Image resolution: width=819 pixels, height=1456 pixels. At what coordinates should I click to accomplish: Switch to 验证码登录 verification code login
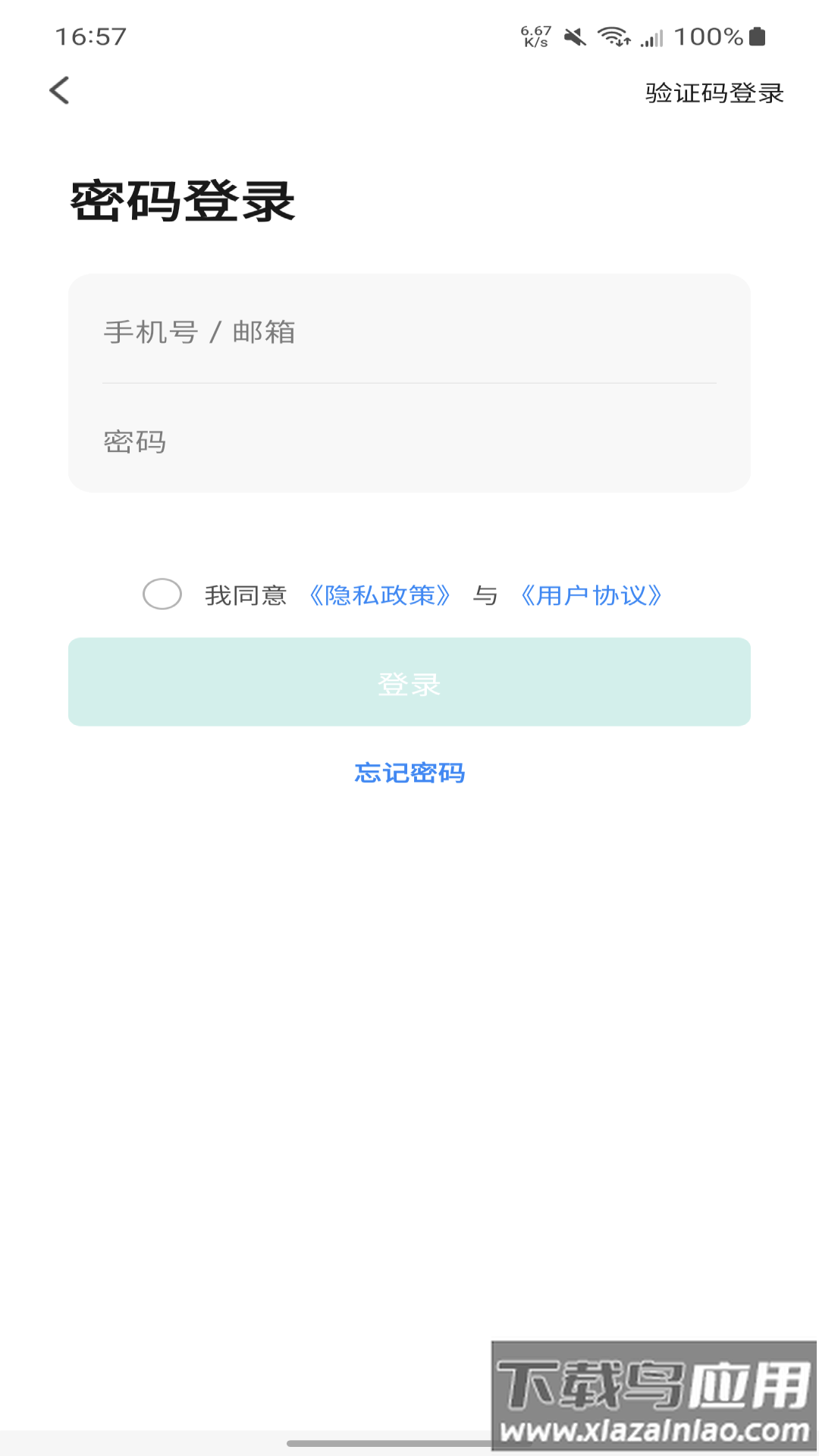point(713,93)
